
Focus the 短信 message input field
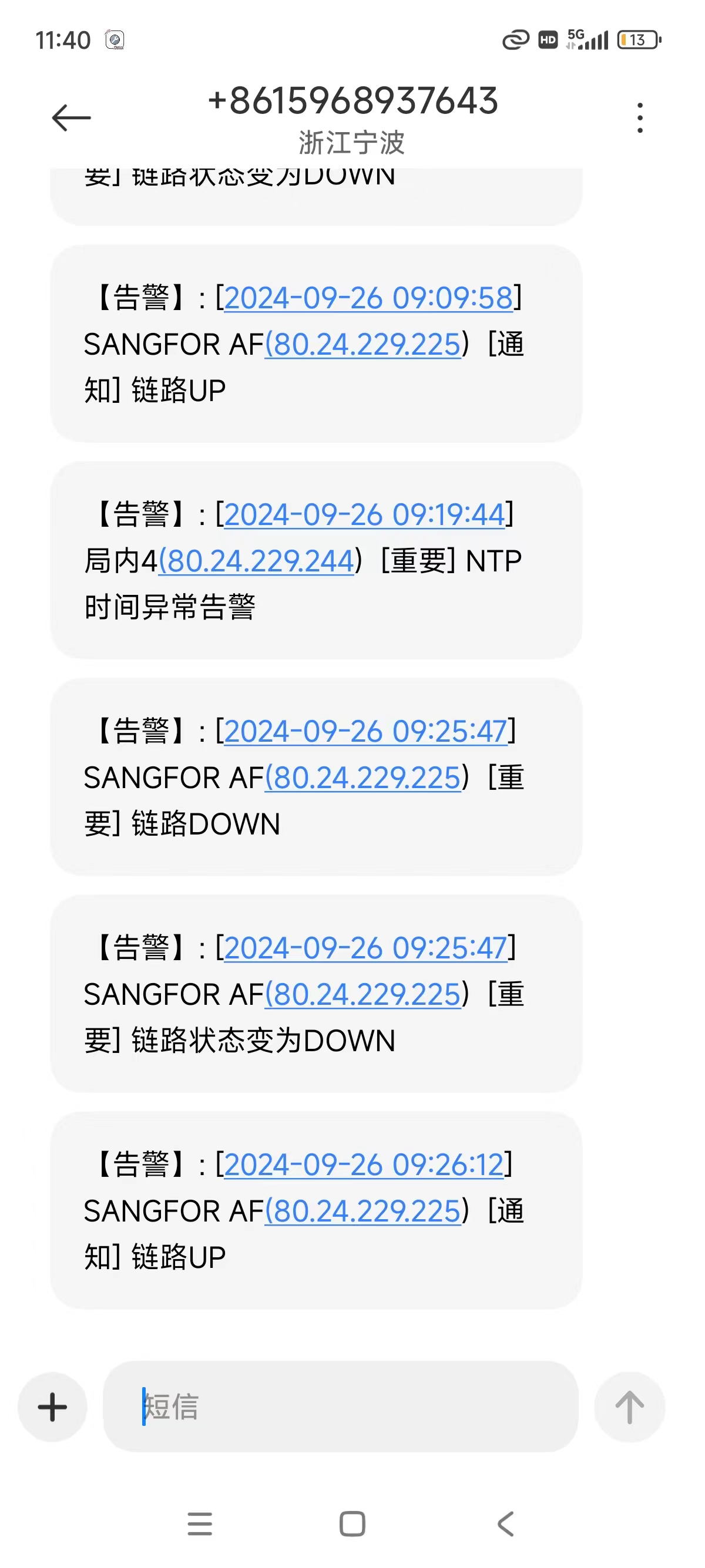point(341,1407)
